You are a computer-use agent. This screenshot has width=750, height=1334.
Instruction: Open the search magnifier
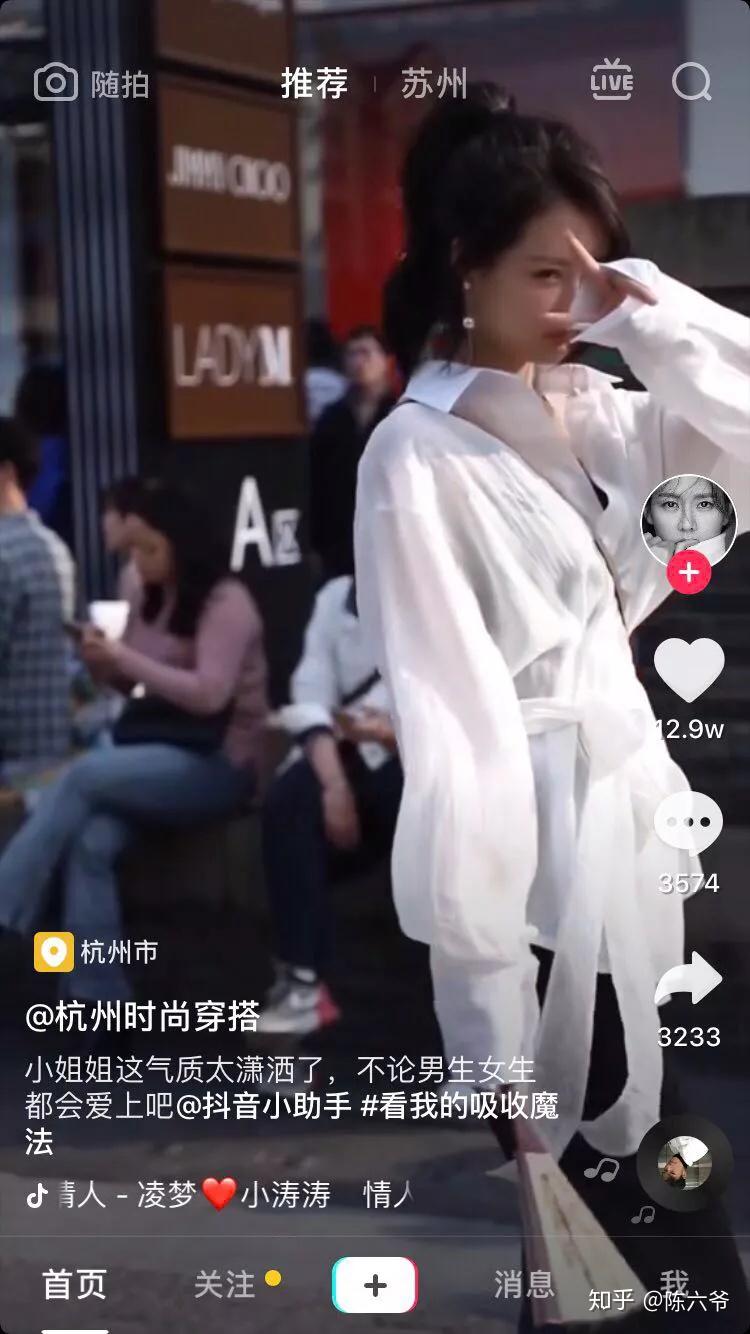tap(691, 82)
